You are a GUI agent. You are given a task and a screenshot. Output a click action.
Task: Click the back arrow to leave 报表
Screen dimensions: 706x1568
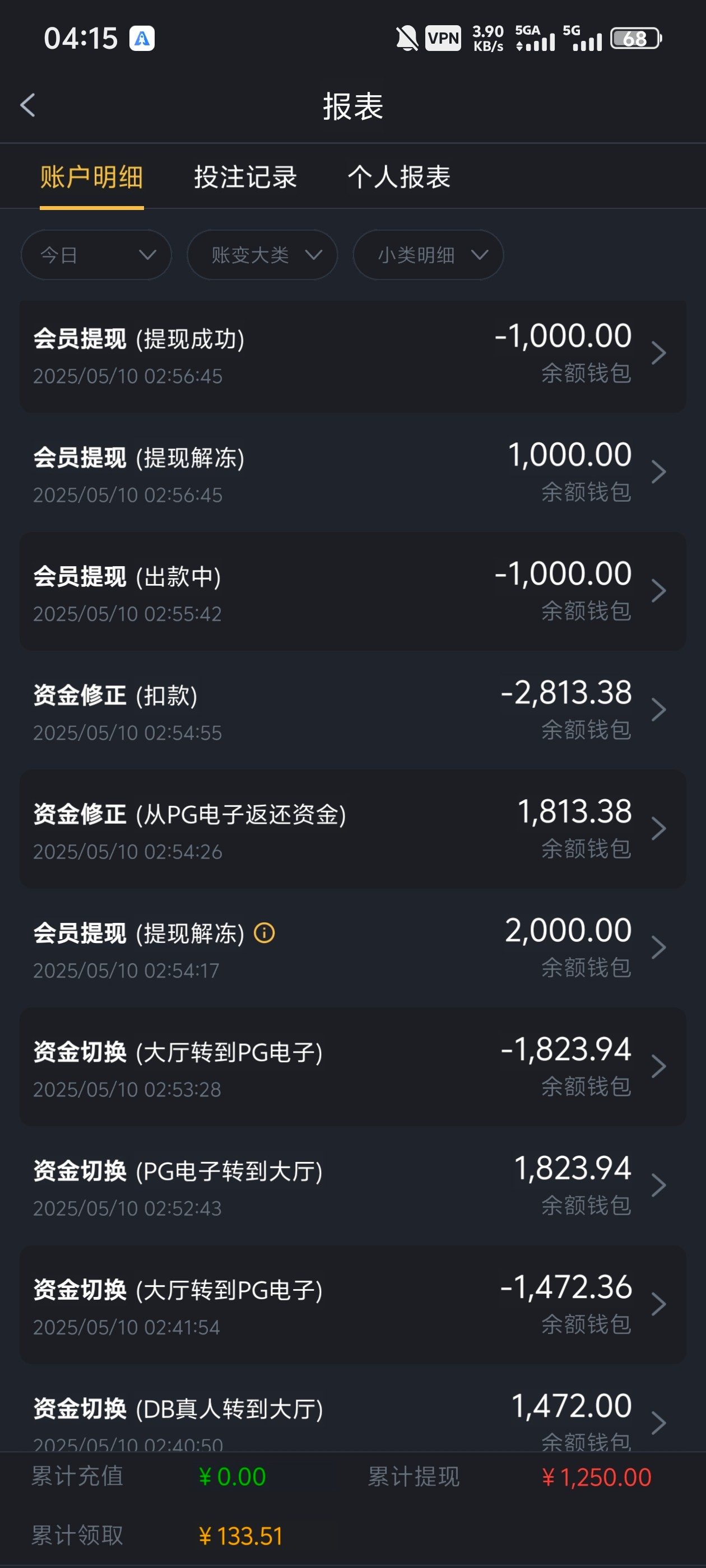(x=28, y=105)
